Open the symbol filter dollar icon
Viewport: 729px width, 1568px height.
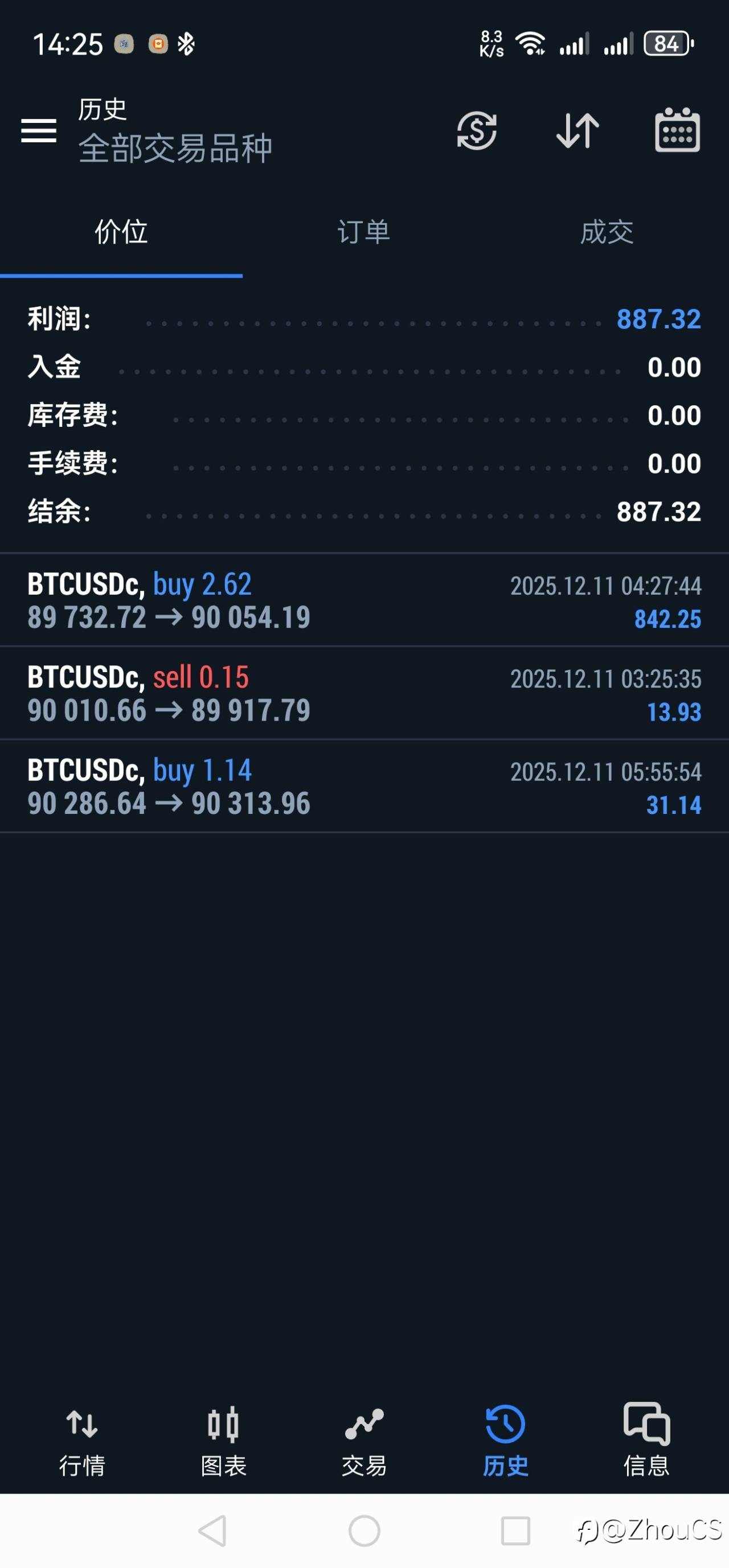[477, 130]
